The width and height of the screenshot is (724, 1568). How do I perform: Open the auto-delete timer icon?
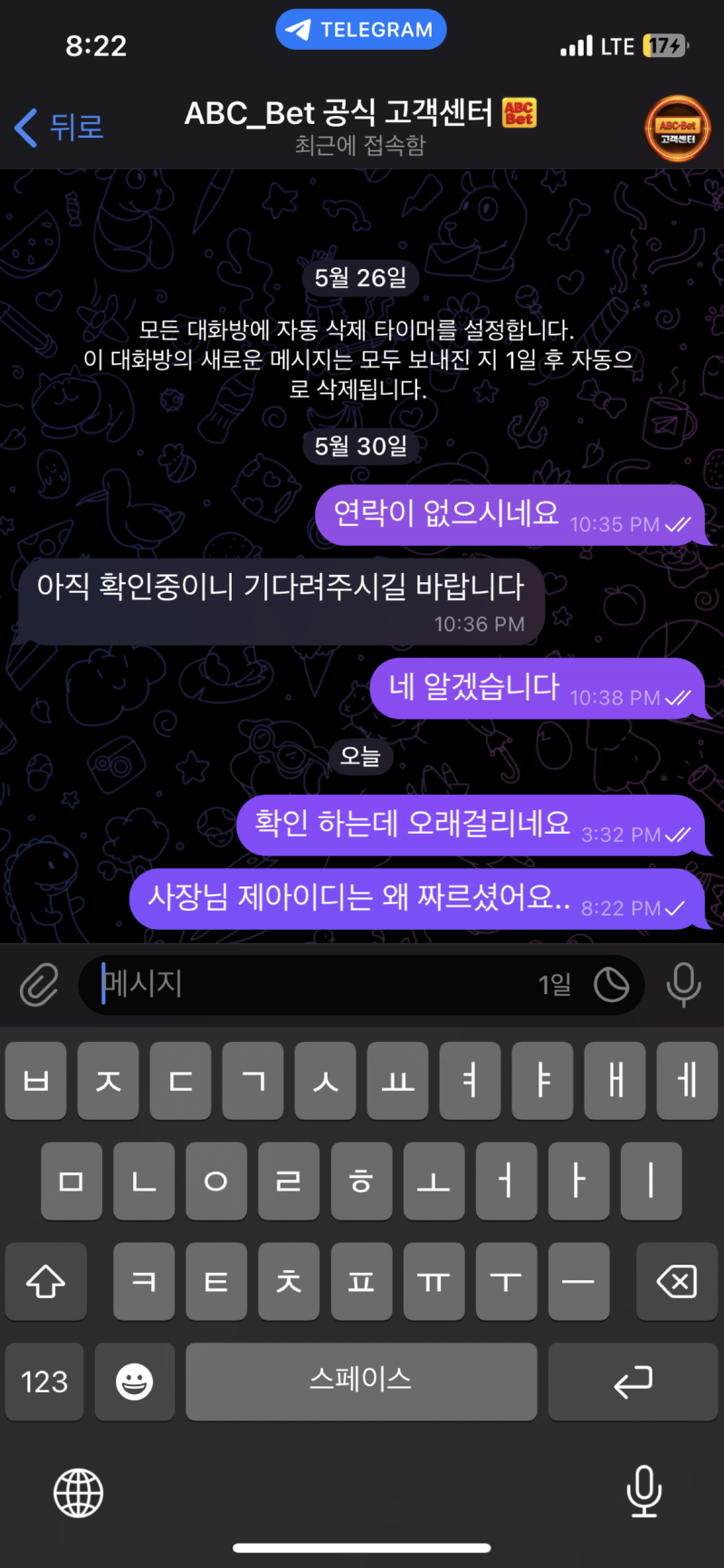(611, 984)
